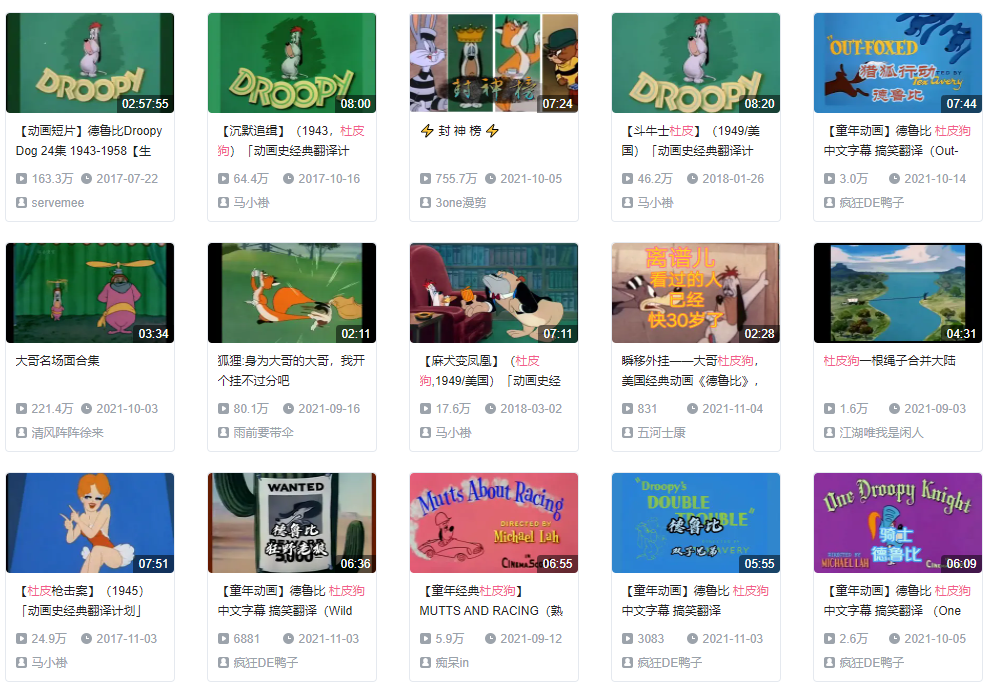Open the Droopy's Double Trouble video
Viewport: 1003px width, 692px height.
coord(696,523)
